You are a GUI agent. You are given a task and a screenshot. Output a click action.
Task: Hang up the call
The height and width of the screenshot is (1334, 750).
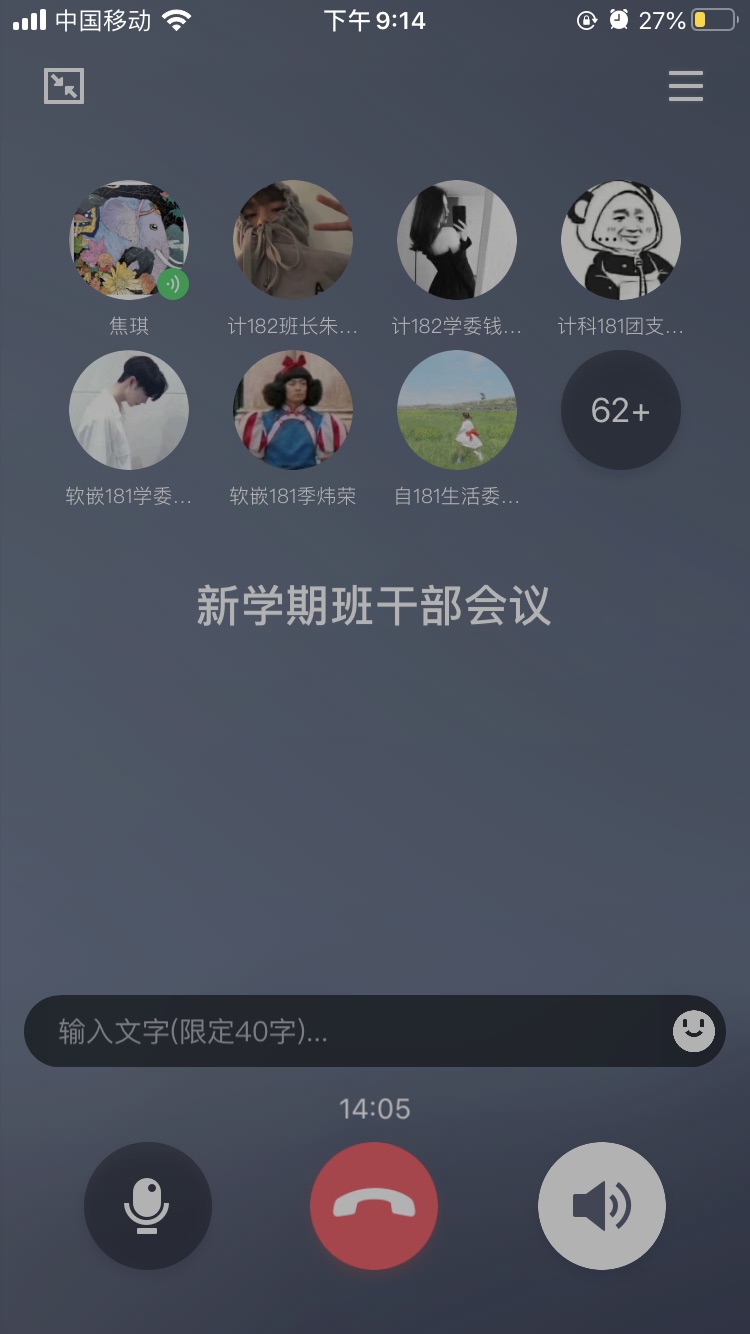374,1206
